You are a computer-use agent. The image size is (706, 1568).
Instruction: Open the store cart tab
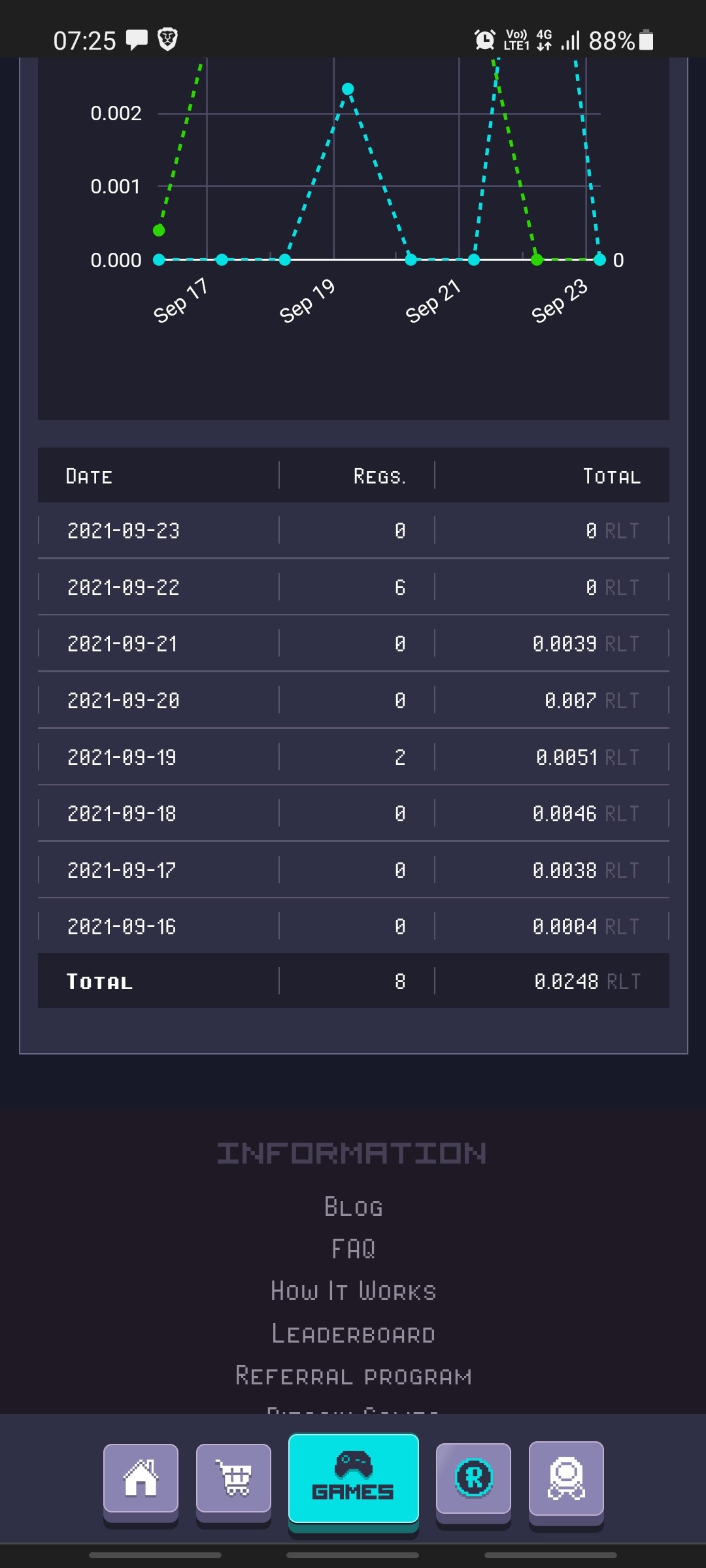(233, 1478)
